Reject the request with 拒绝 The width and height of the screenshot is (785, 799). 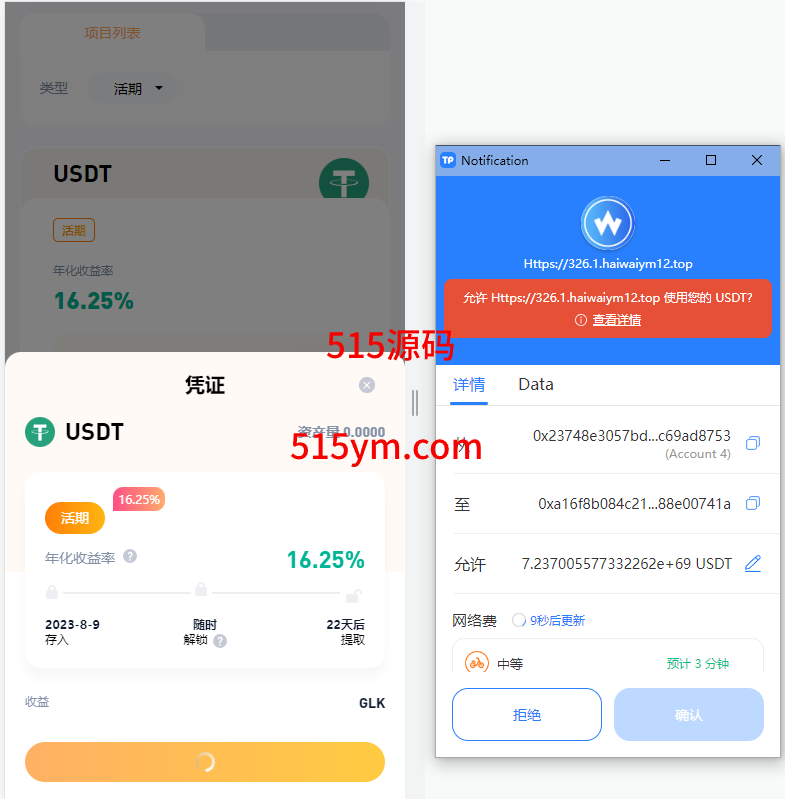526,714
